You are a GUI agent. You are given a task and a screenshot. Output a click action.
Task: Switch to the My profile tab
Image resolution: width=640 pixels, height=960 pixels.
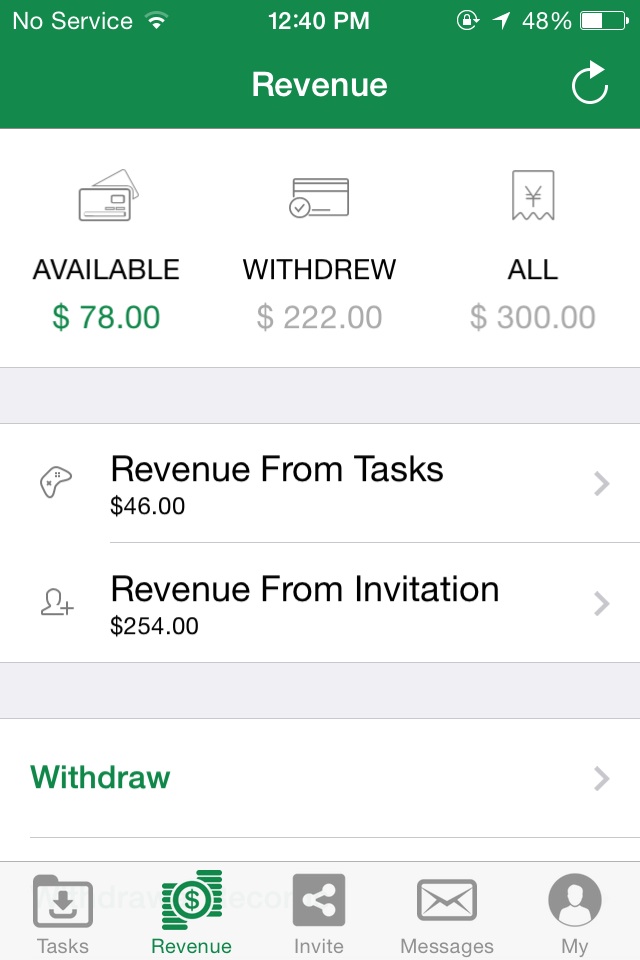tap(575, 912)
